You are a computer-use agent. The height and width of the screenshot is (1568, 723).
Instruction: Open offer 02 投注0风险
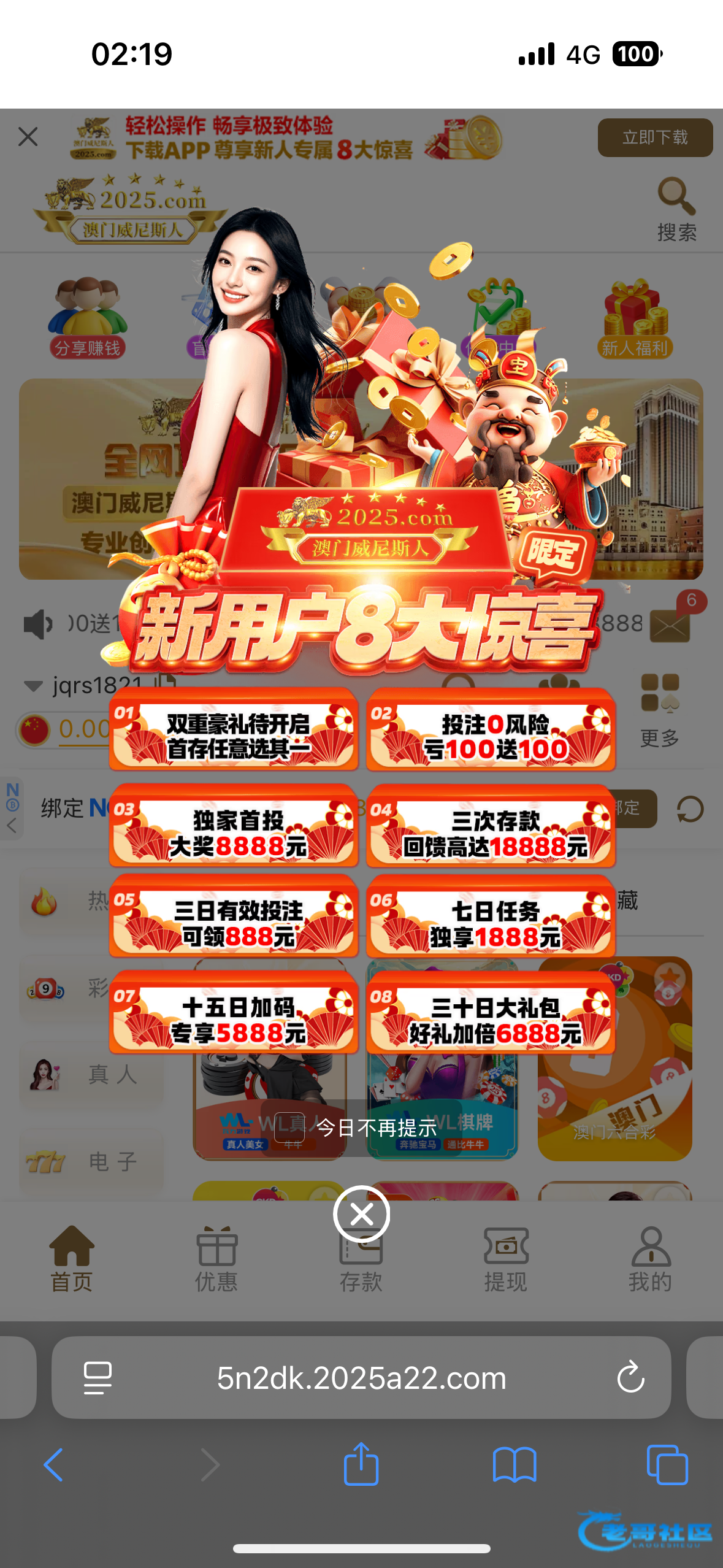click(491, 729)
